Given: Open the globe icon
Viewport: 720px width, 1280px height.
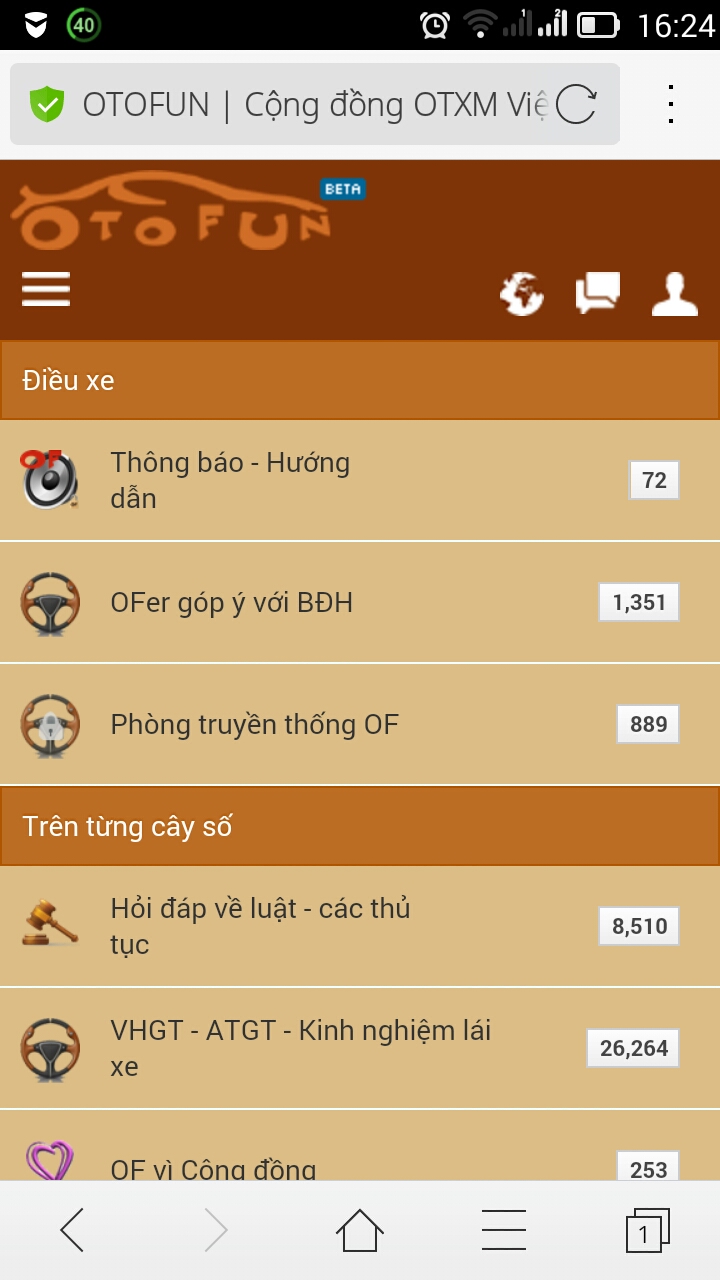Looking at the screenshot, I should click(x=522, y=294).
